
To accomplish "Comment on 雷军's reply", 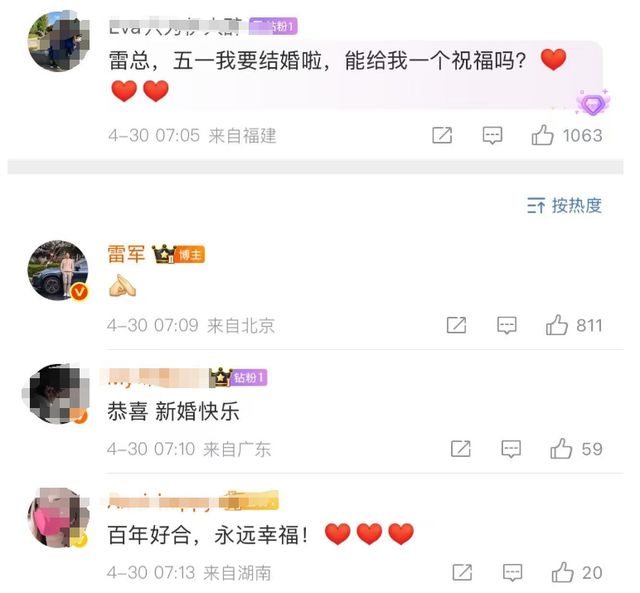I will (507, 325).
